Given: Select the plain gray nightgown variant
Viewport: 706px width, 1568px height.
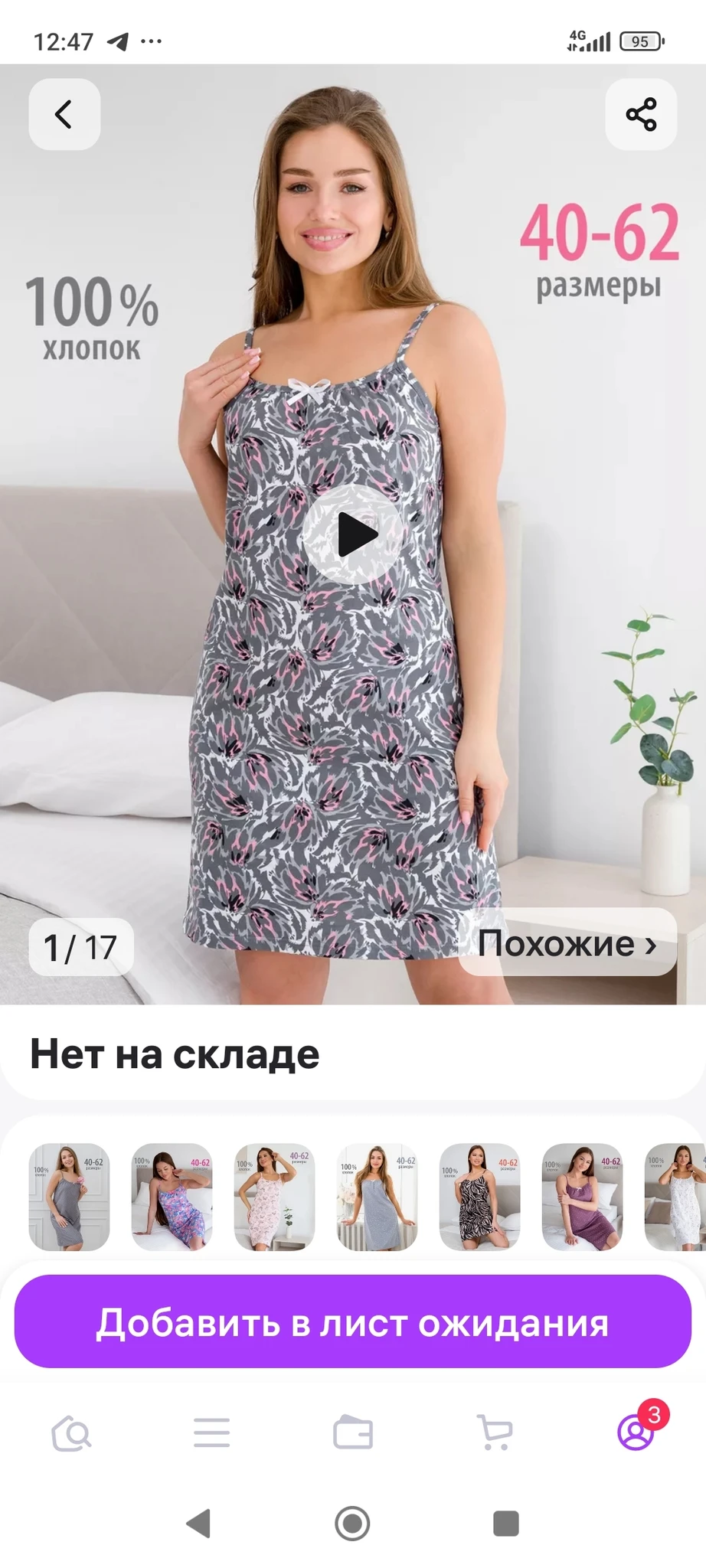Looking at the screenshot, I should click(69, 1197).
